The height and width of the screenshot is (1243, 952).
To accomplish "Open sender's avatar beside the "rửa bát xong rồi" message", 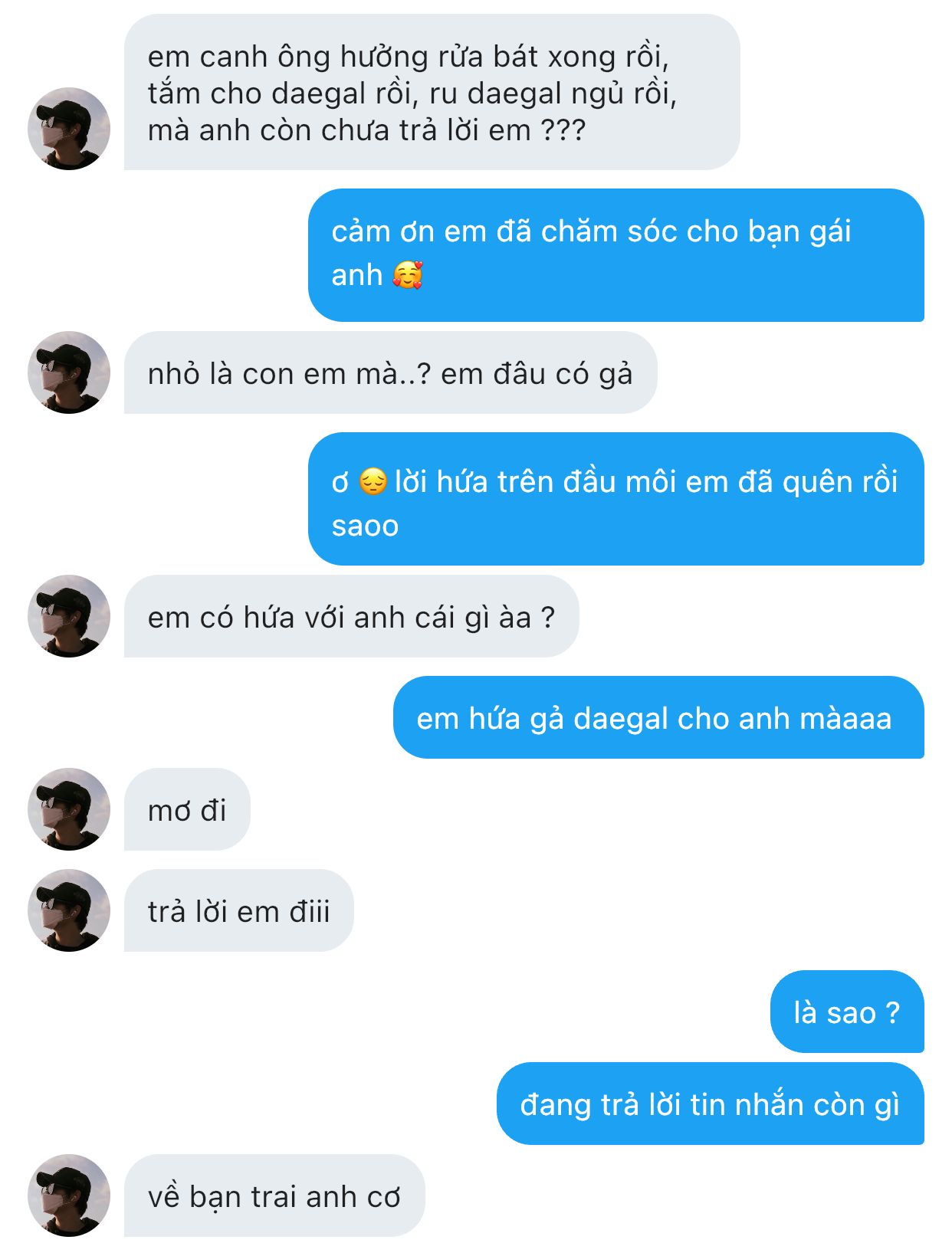I will click(69, 129).
